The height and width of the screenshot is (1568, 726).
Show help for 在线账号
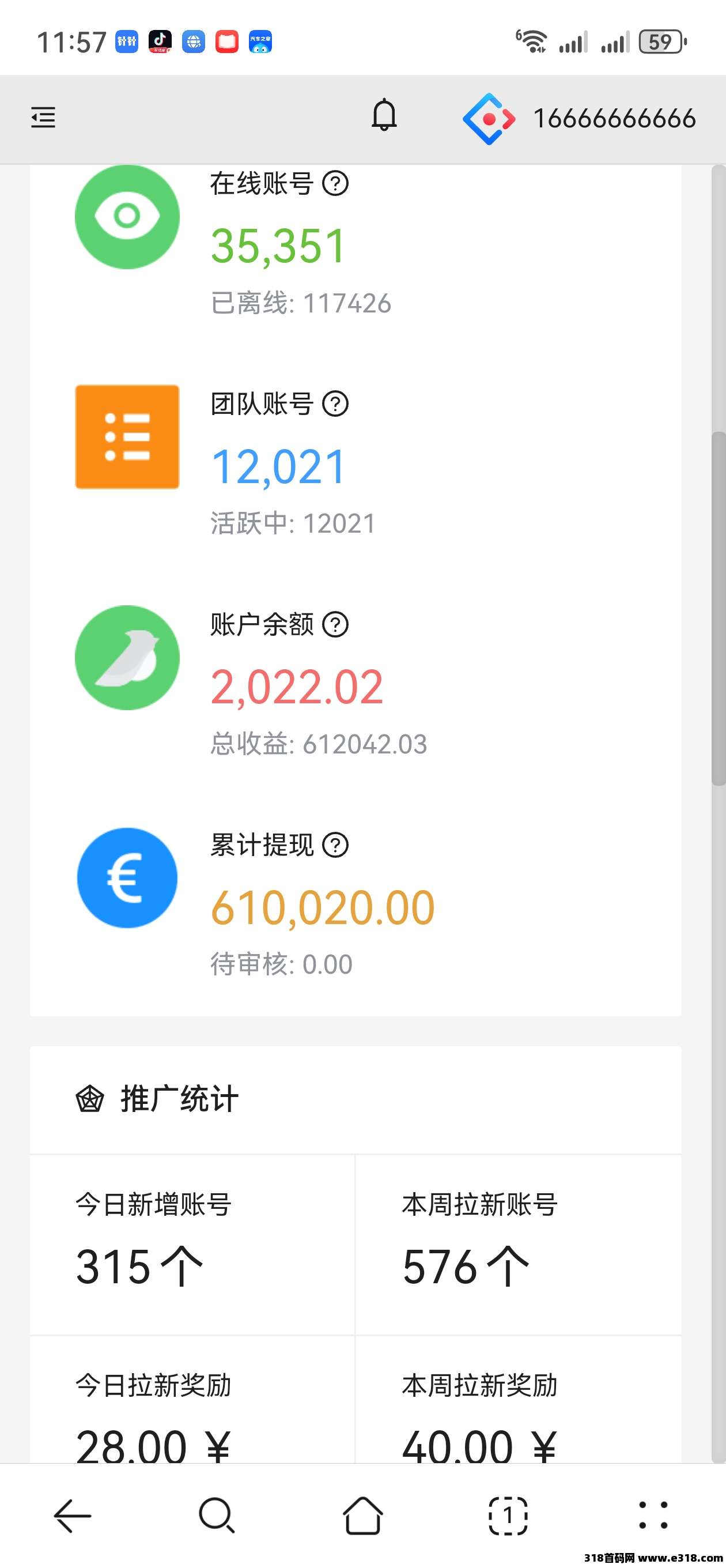pos(335,183)
